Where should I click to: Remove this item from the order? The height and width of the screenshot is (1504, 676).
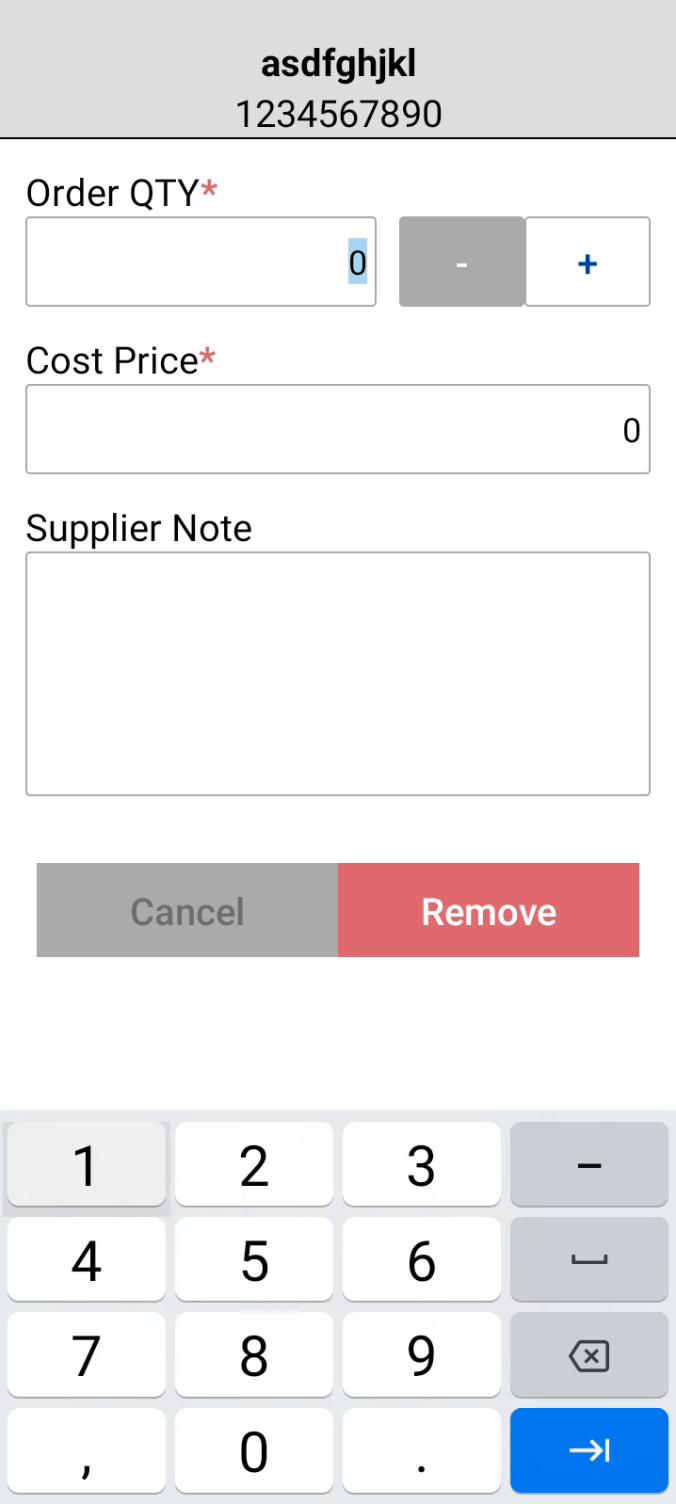click(489, 910)
